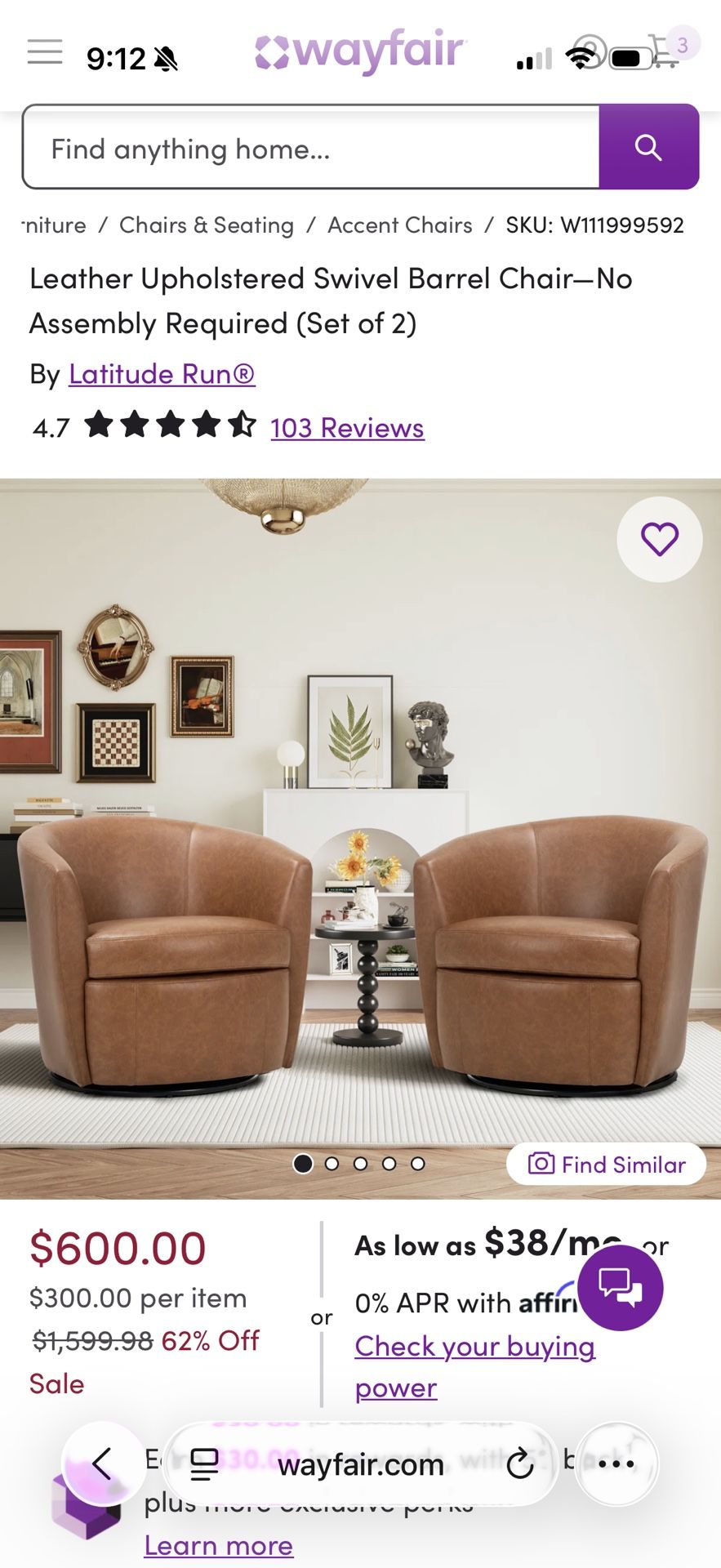Open reader view from the address bar

tap(201, 1464)
